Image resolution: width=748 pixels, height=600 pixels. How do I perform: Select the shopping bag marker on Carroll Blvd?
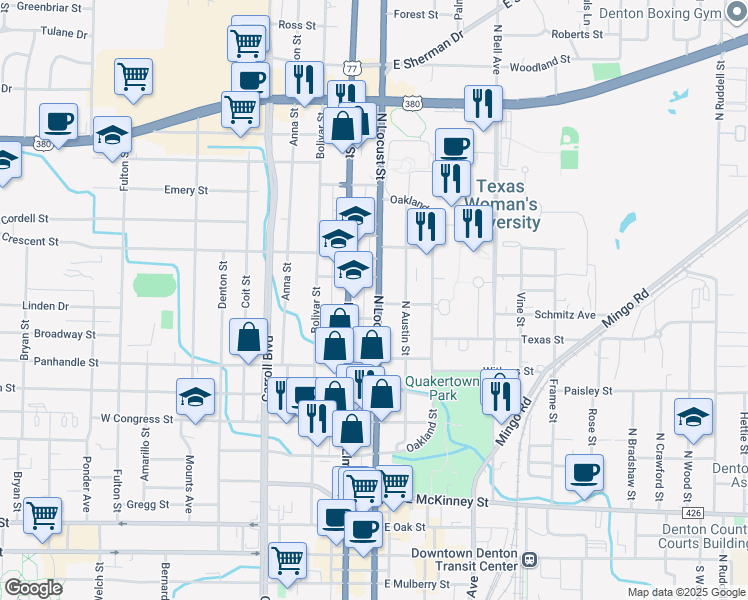tap(248, 338)
